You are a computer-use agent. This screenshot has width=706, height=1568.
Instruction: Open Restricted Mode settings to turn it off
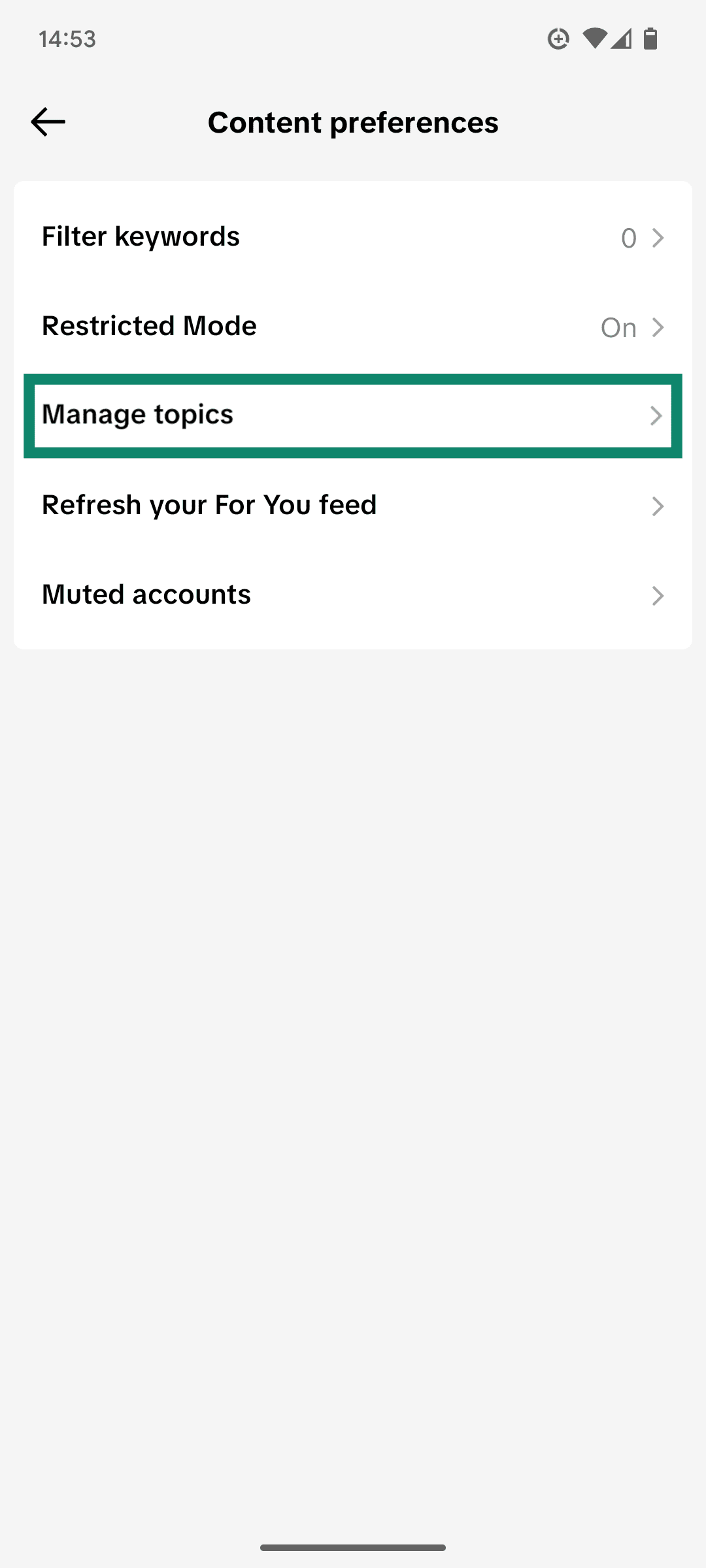click(353, 327)
